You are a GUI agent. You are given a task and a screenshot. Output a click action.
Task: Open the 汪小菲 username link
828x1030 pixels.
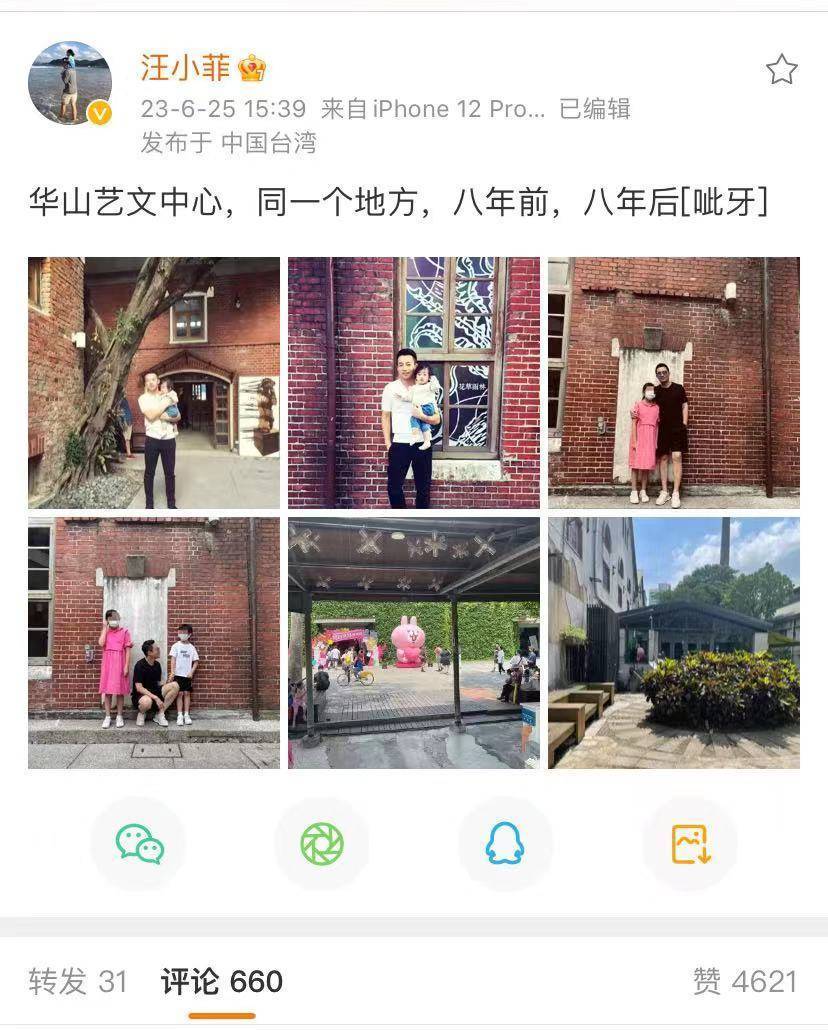pyautogui.click(x=186, y=68)
